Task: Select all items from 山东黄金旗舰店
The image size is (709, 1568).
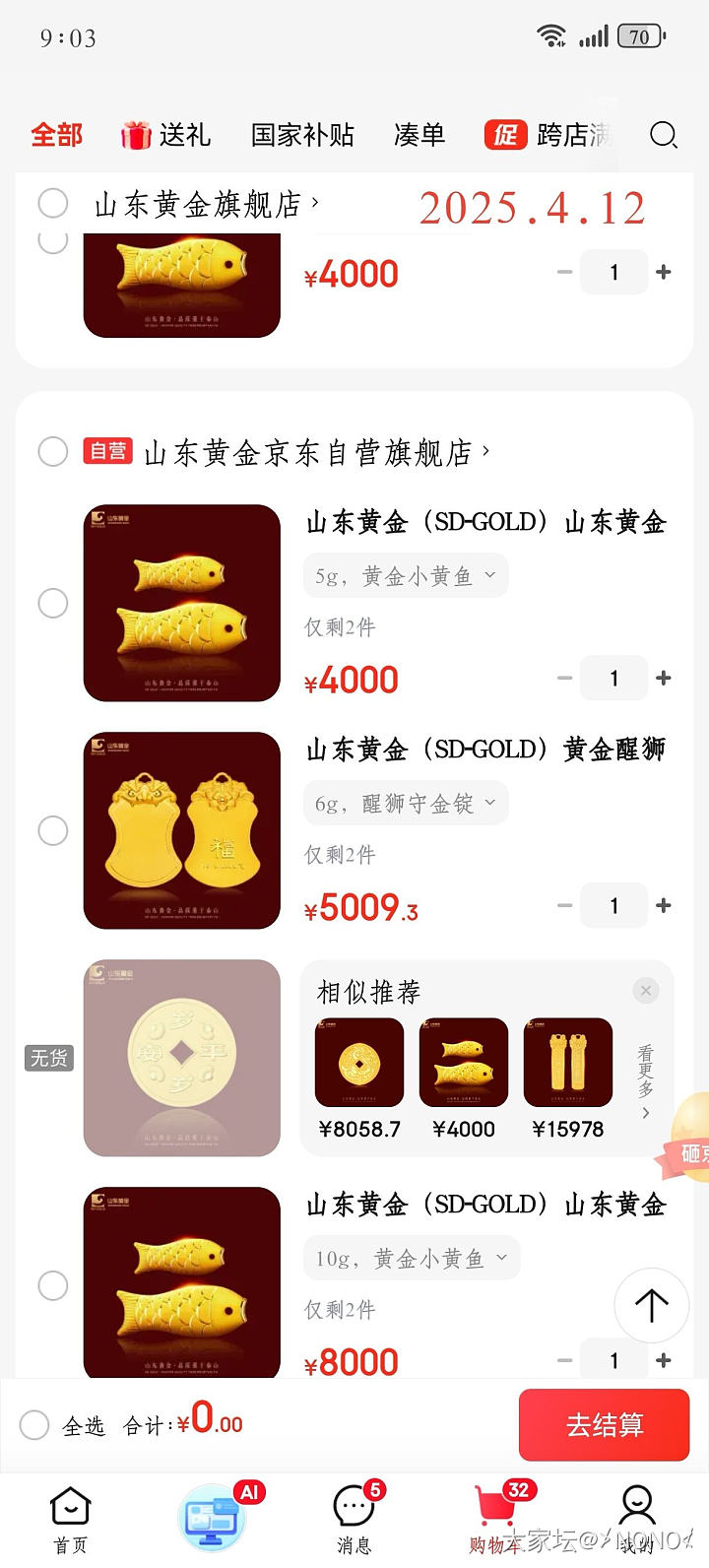Action: click(x=53, y=204)
